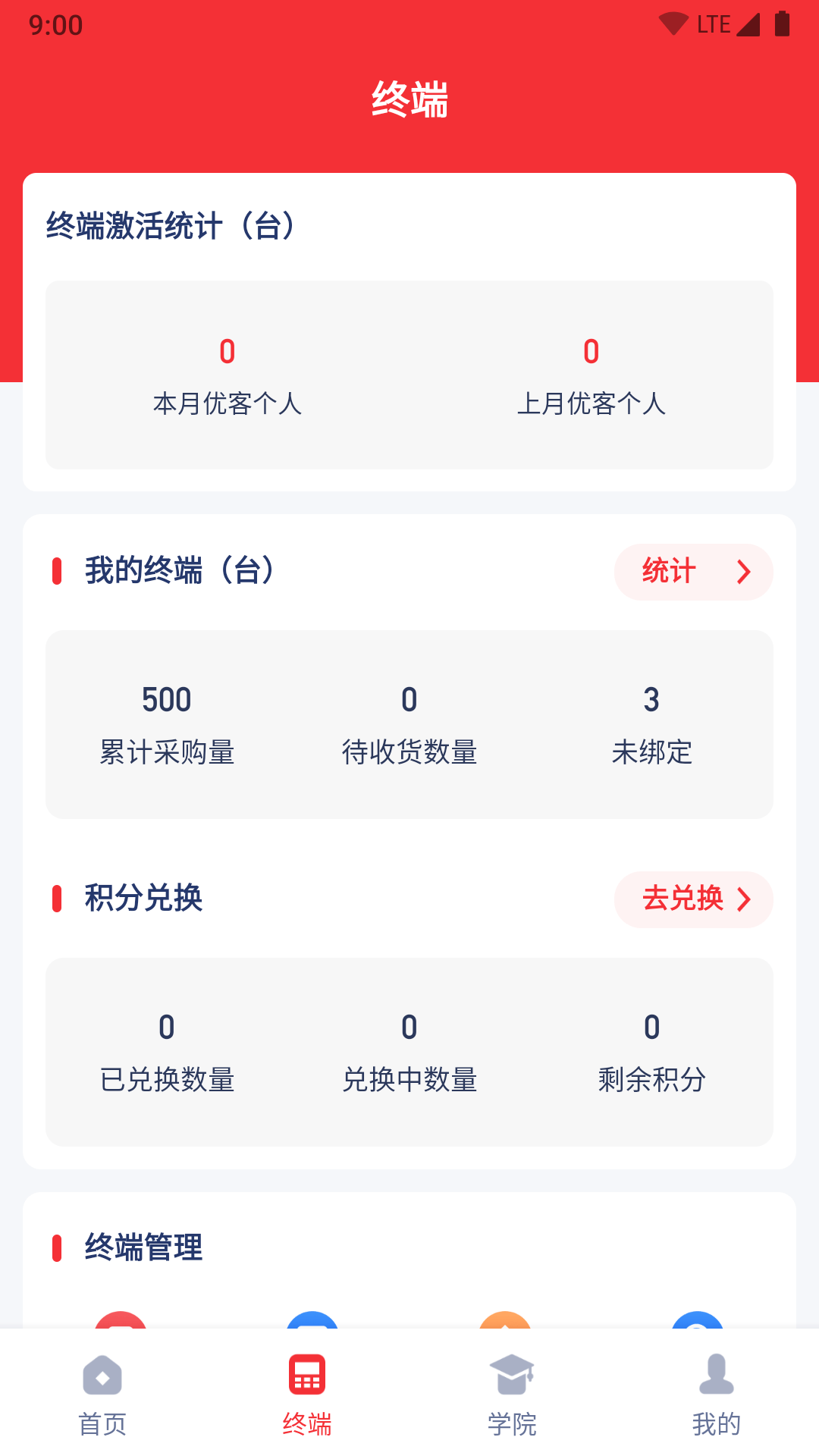The width and height of the screenshot is (819, 1456).
Task: Click the 去兑换 button in 积分兑换 section
Action: click(692, 900)
